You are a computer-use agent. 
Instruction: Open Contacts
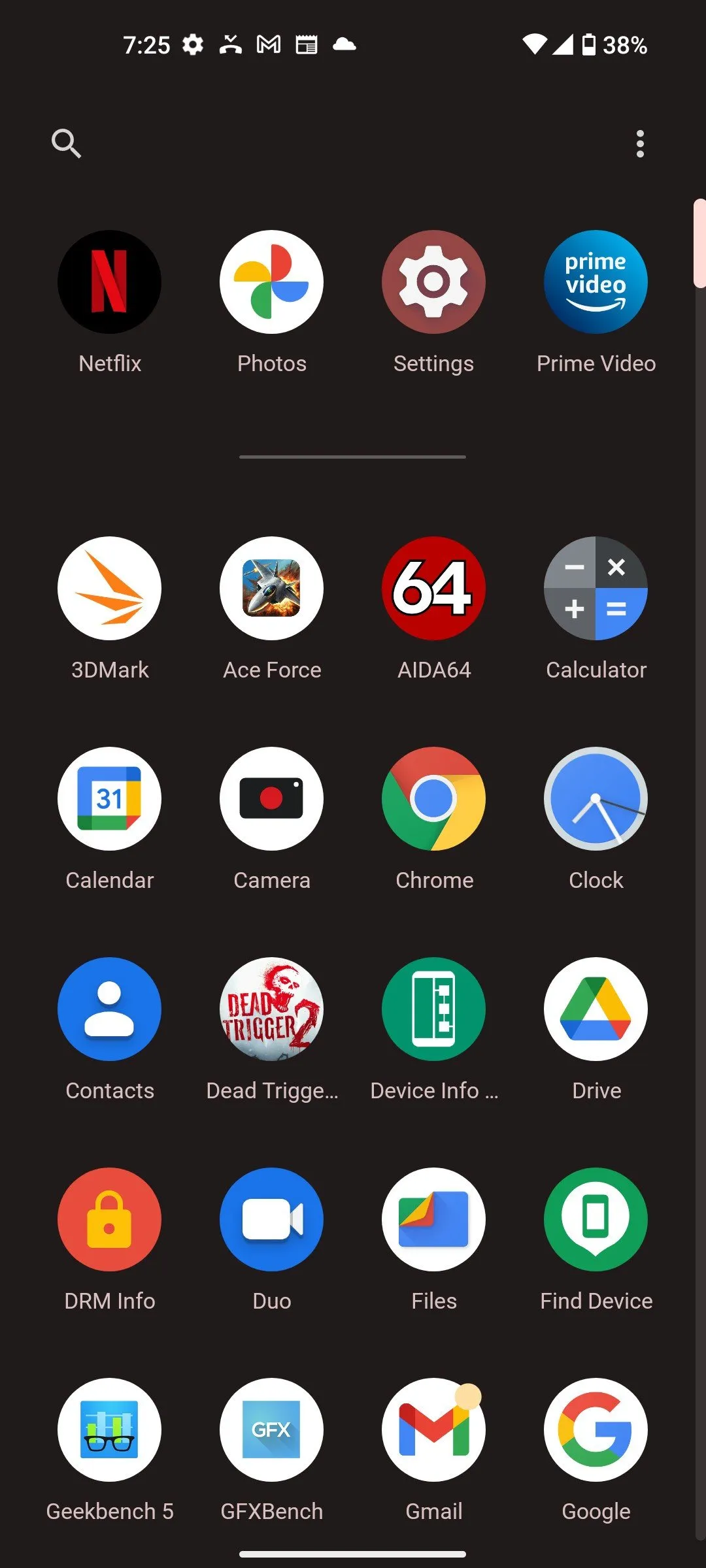109,1009
